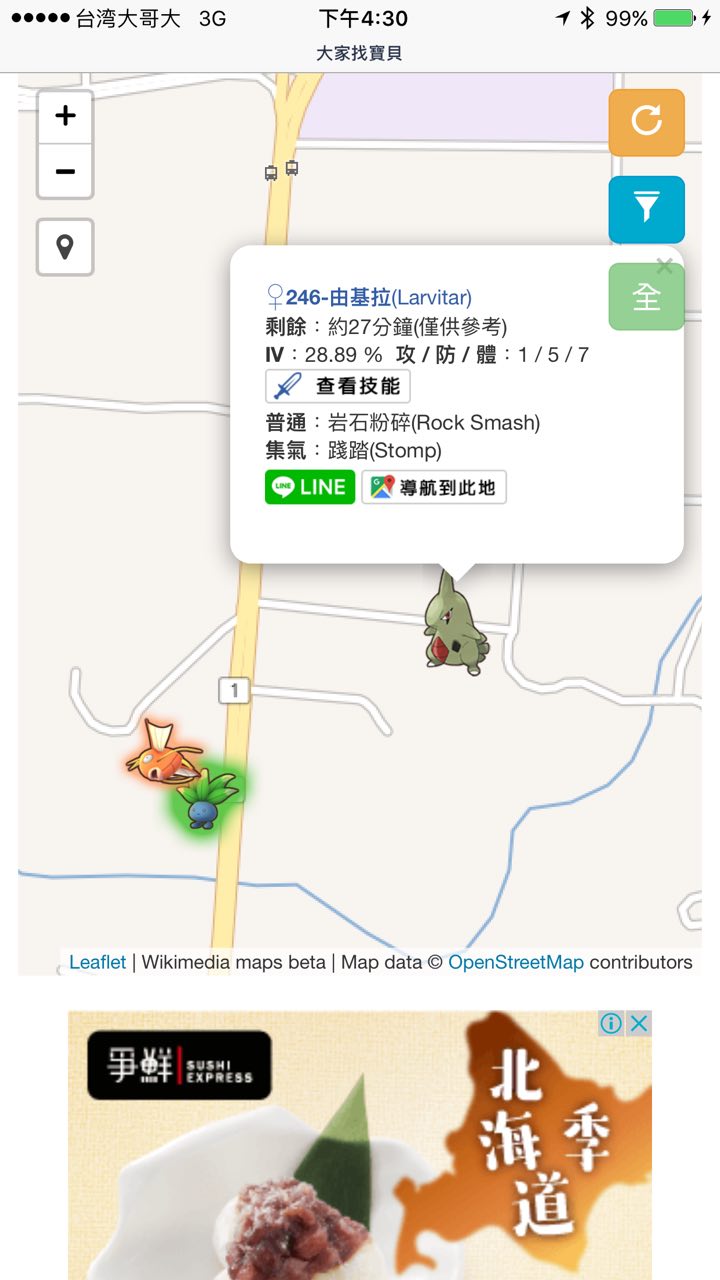Tap the green 全 button
This screenshot has height=1280, width=720.
pos(646,297)
